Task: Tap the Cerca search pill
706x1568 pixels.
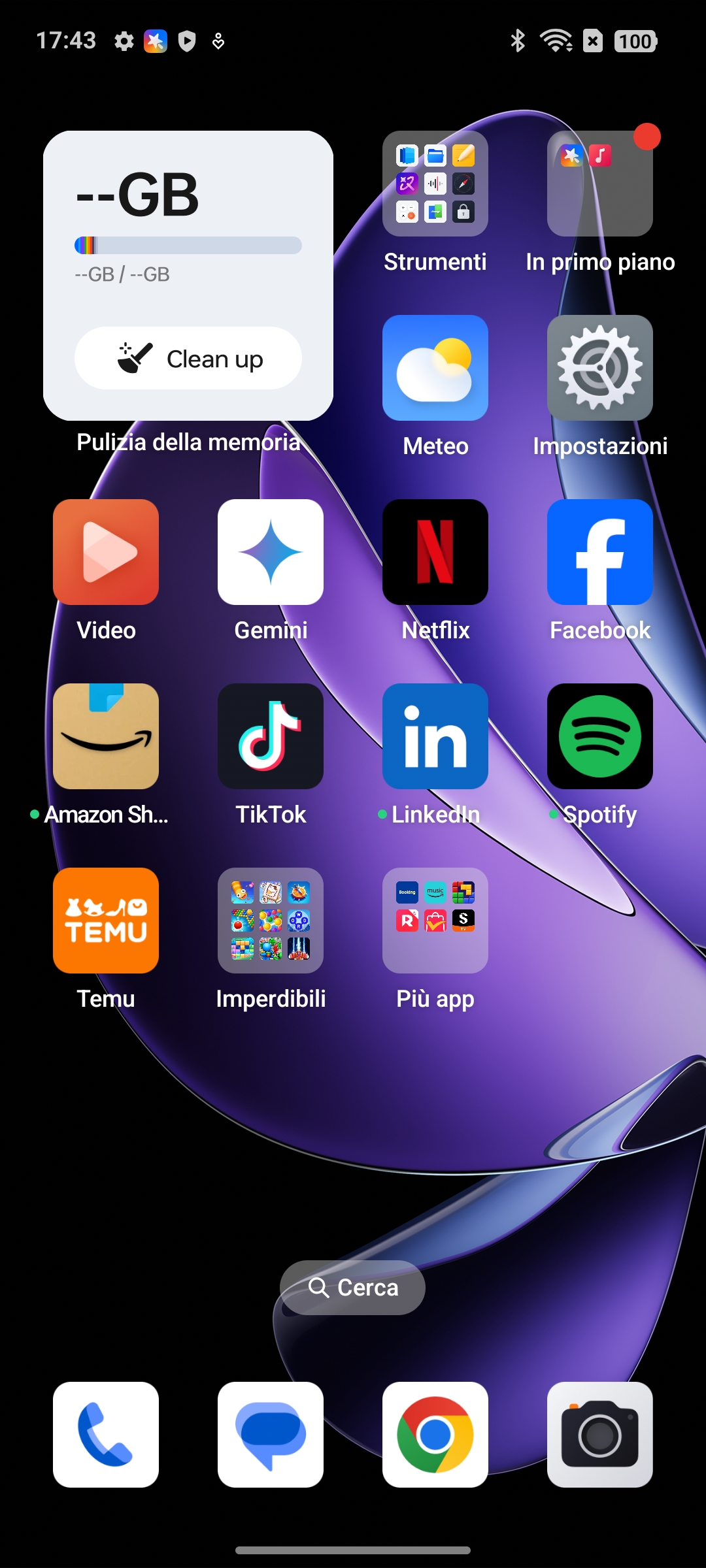Action: pos(352,1288)
